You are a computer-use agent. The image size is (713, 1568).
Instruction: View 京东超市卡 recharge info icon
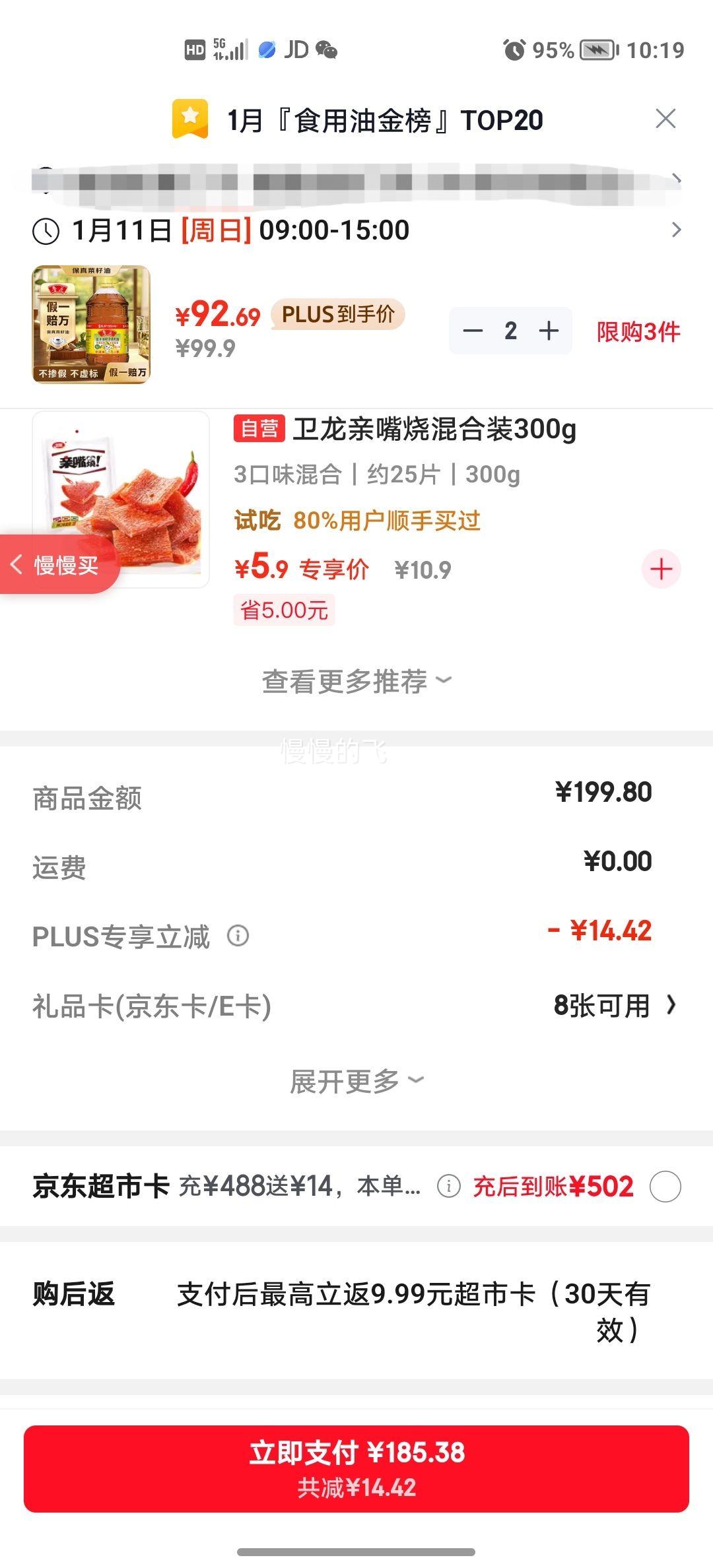tap(449, 1187)
